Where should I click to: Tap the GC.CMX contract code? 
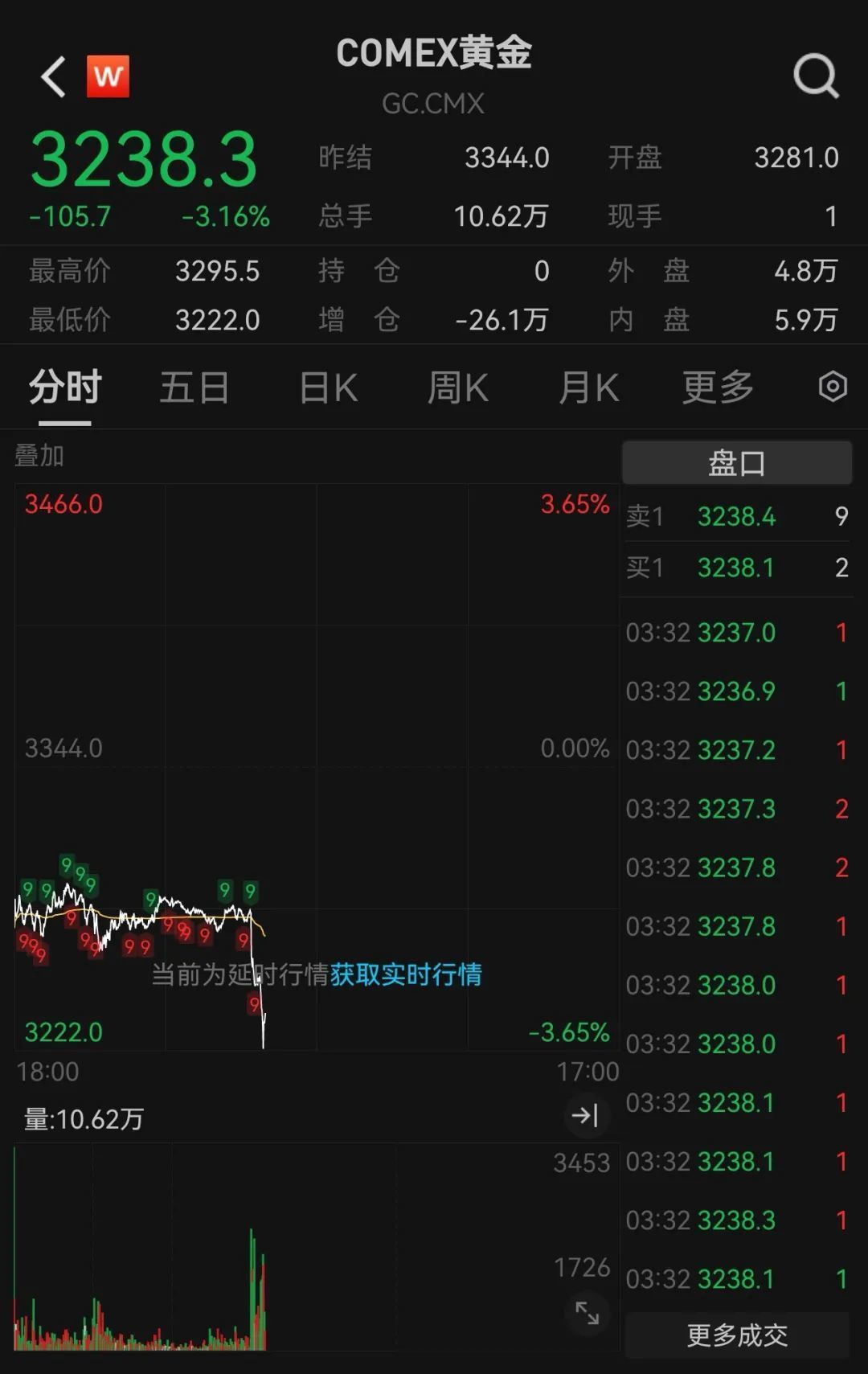[434, 103]
